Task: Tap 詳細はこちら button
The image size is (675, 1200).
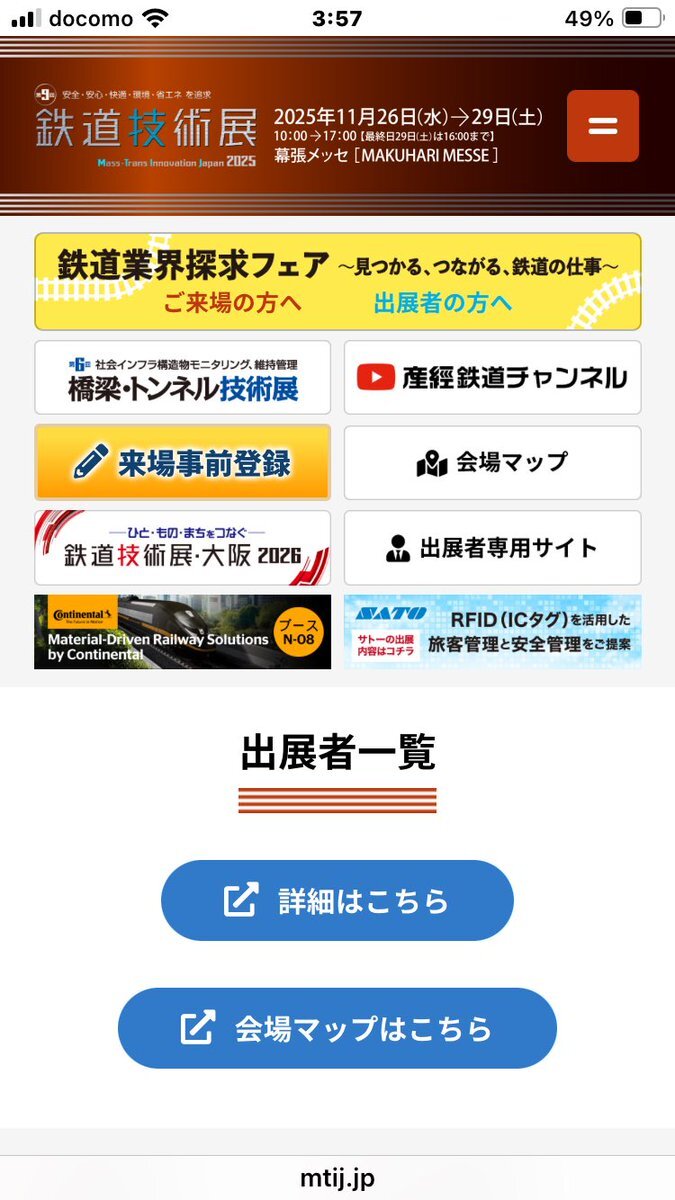Action: 337,900
